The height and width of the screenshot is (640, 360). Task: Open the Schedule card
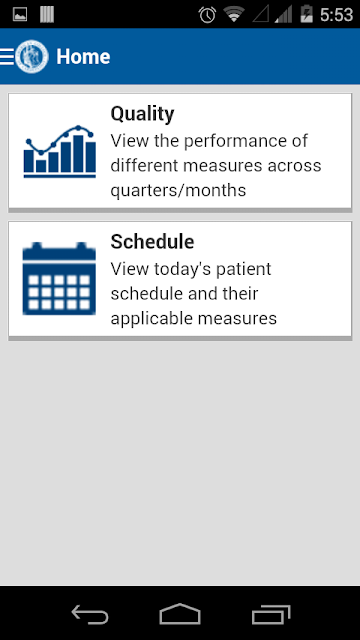click(x=180, y=279)
